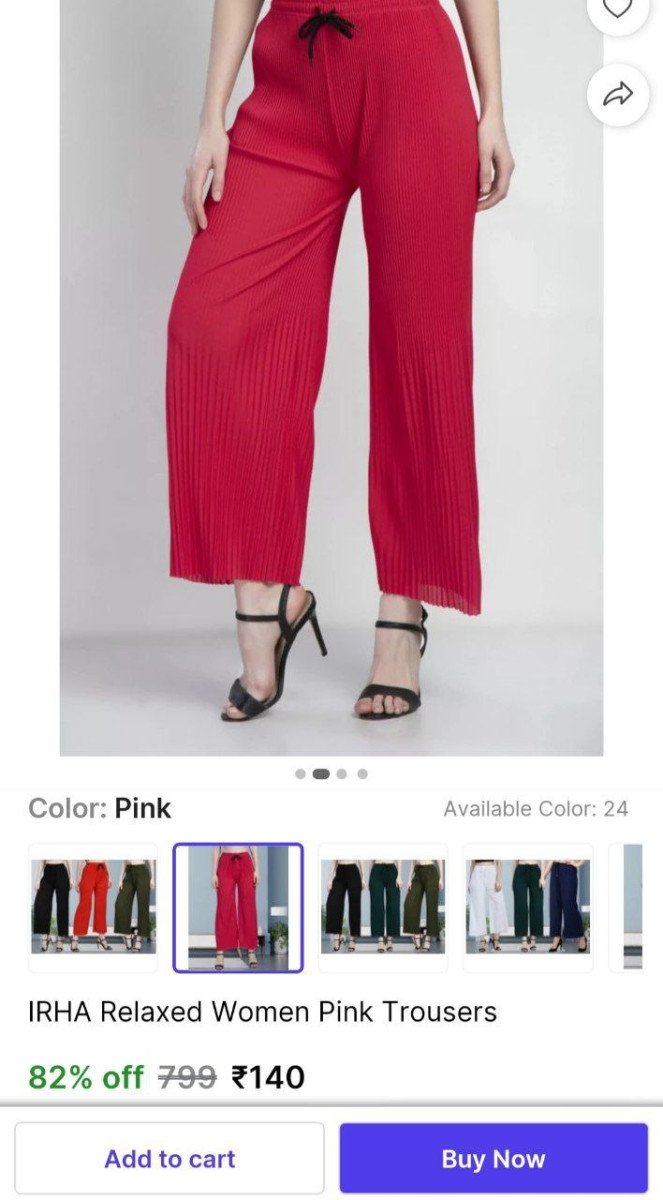
Task: Select the black, red and olive color option
Action: [x=93, y=907]
